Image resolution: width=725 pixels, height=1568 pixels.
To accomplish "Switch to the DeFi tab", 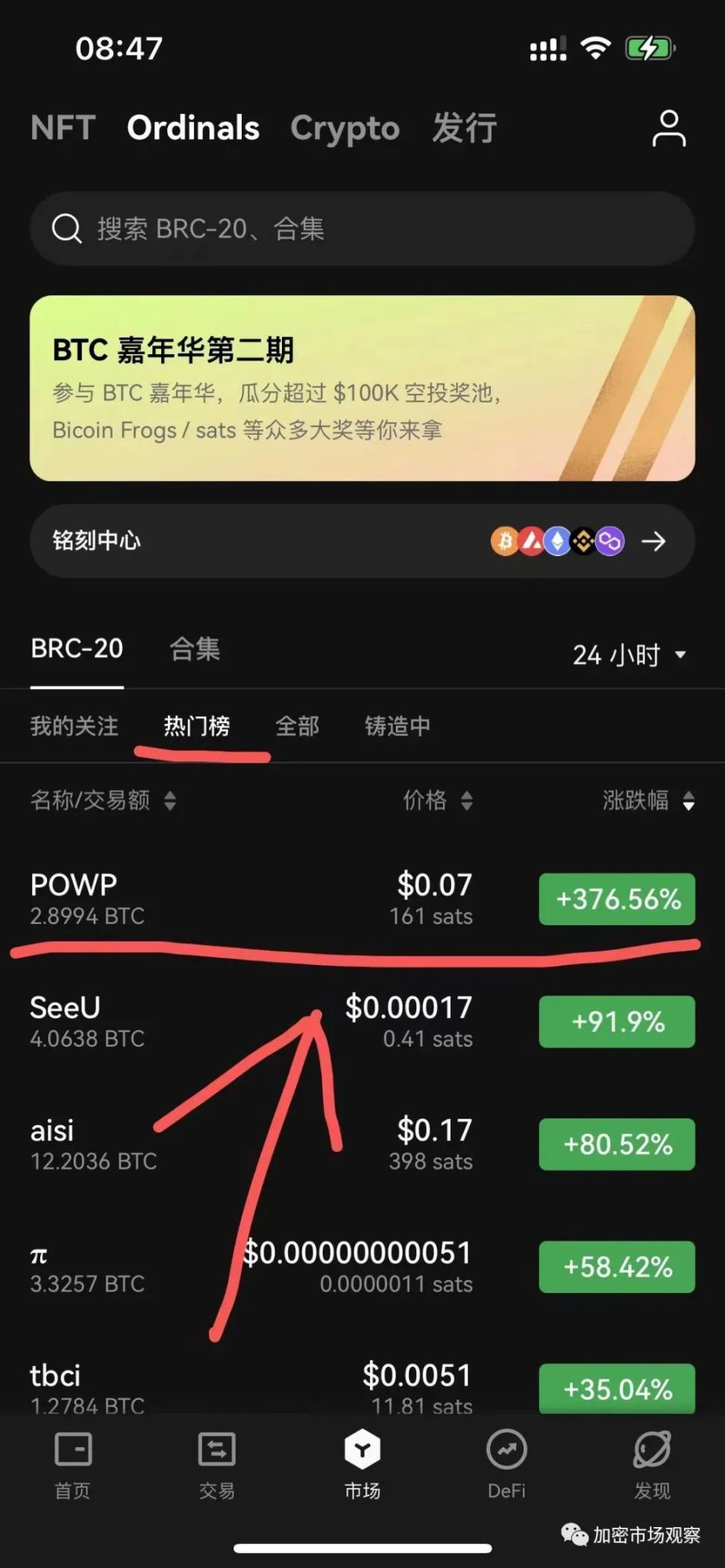I will click(506, 1465).
